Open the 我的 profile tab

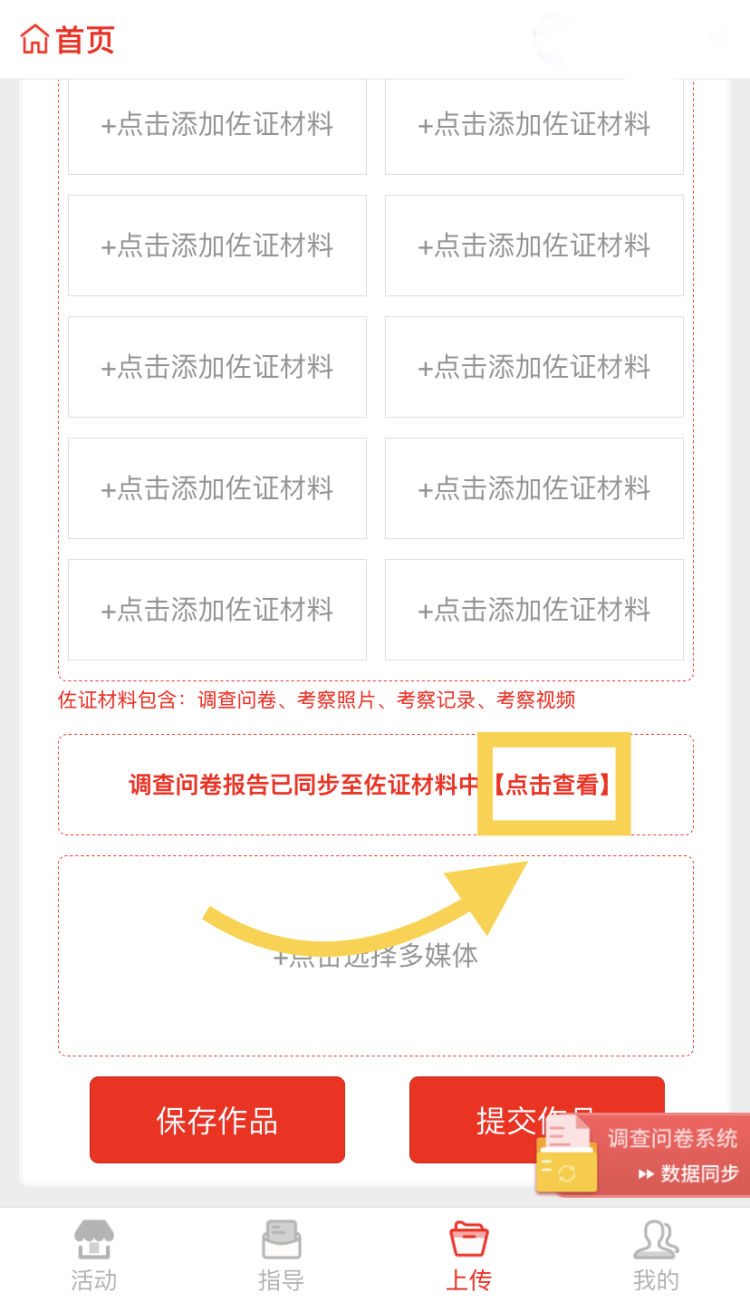[656, 1255]
